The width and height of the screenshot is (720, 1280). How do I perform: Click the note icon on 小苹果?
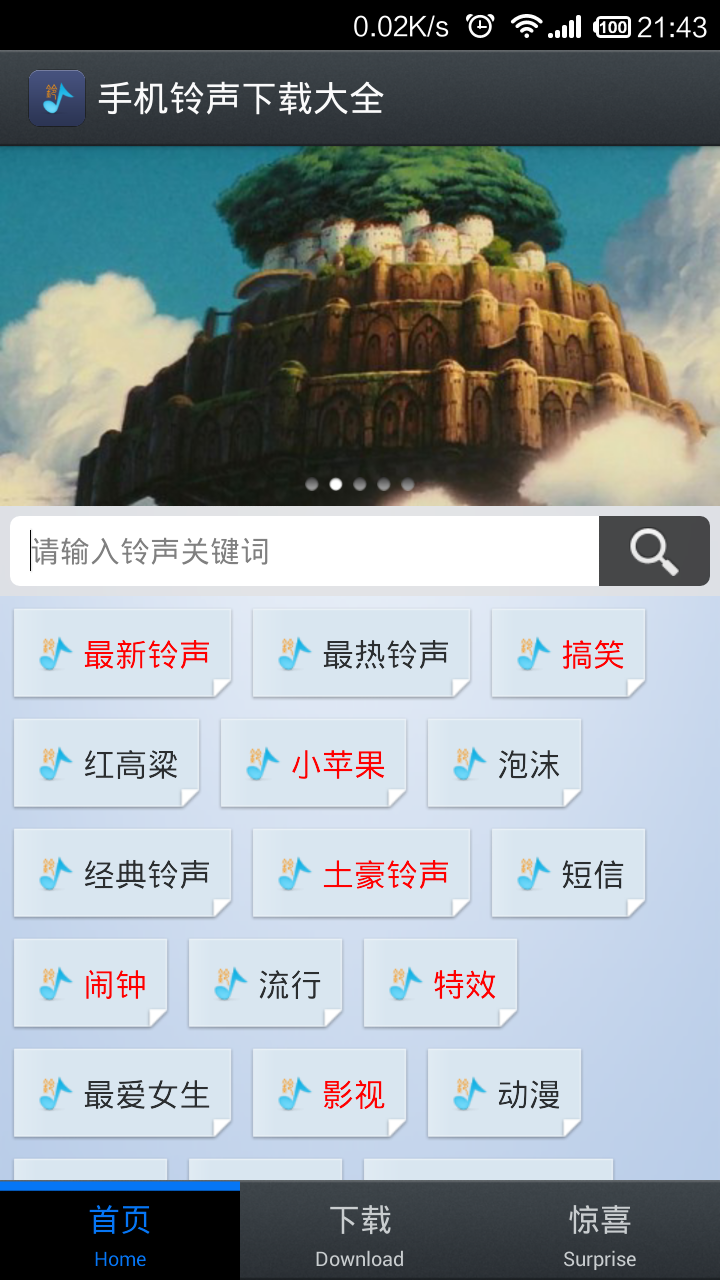[263, 763]
